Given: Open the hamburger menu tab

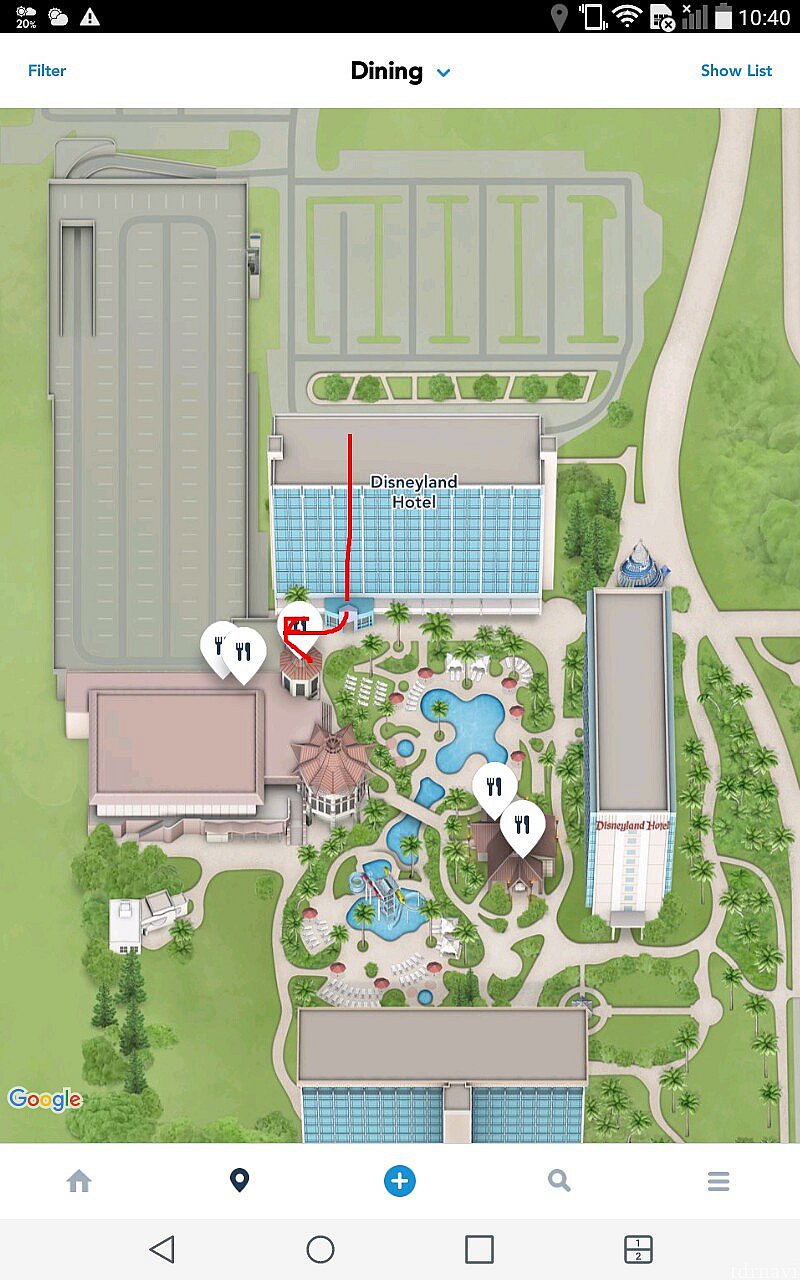Looking at the screenshot, I should (x=718, y=1181).
